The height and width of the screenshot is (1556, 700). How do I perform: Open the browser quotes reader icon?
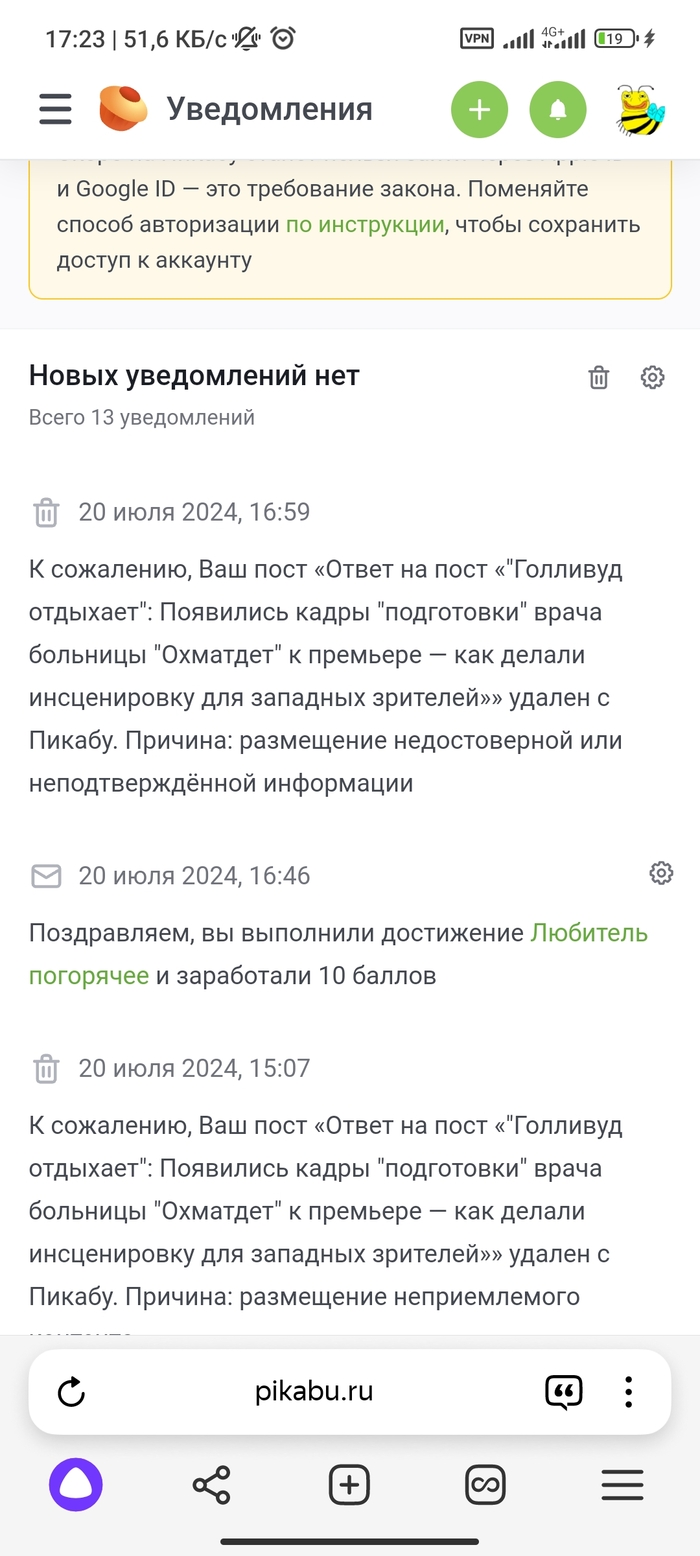point(563,1391)
